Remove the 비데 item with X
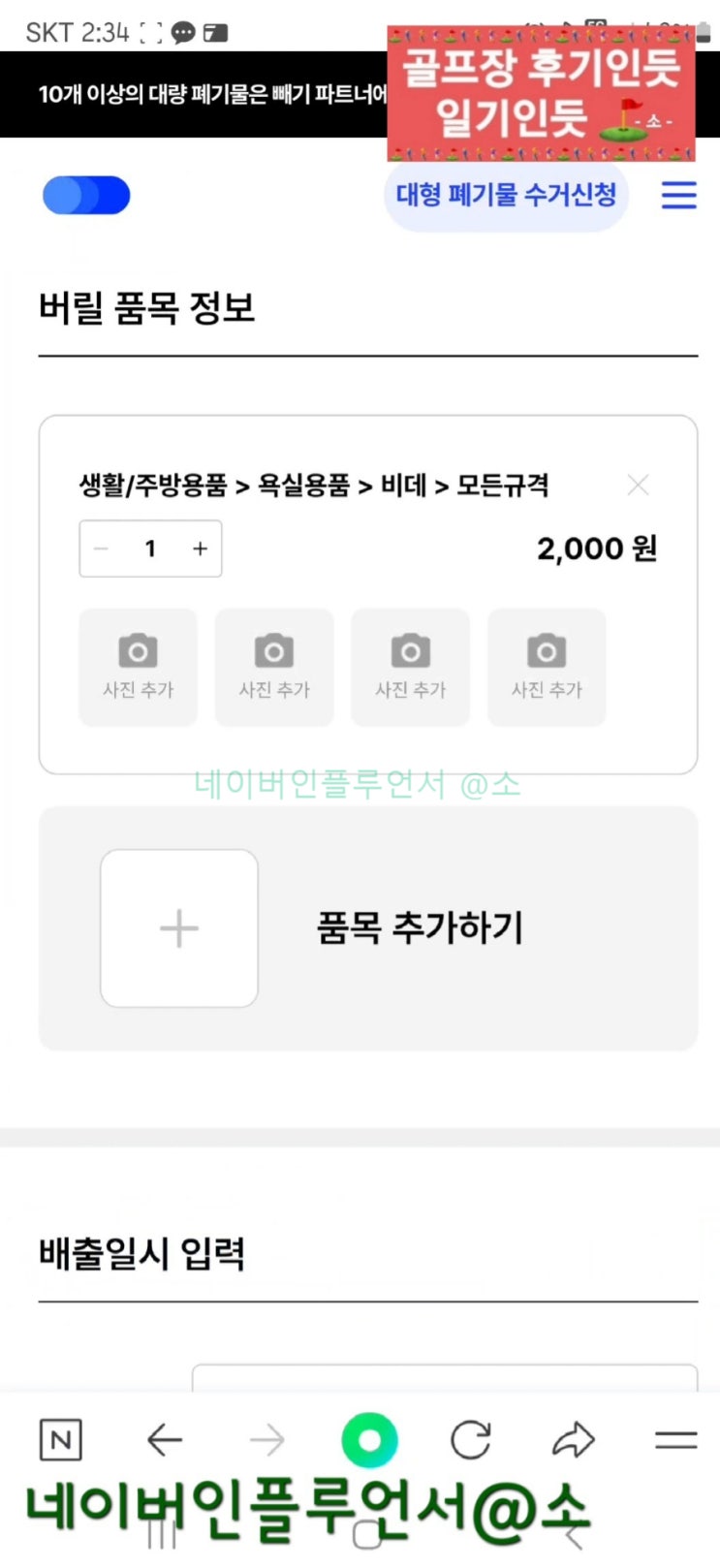The height and width of the screenshot is (1568, 720). coord(638,485)
